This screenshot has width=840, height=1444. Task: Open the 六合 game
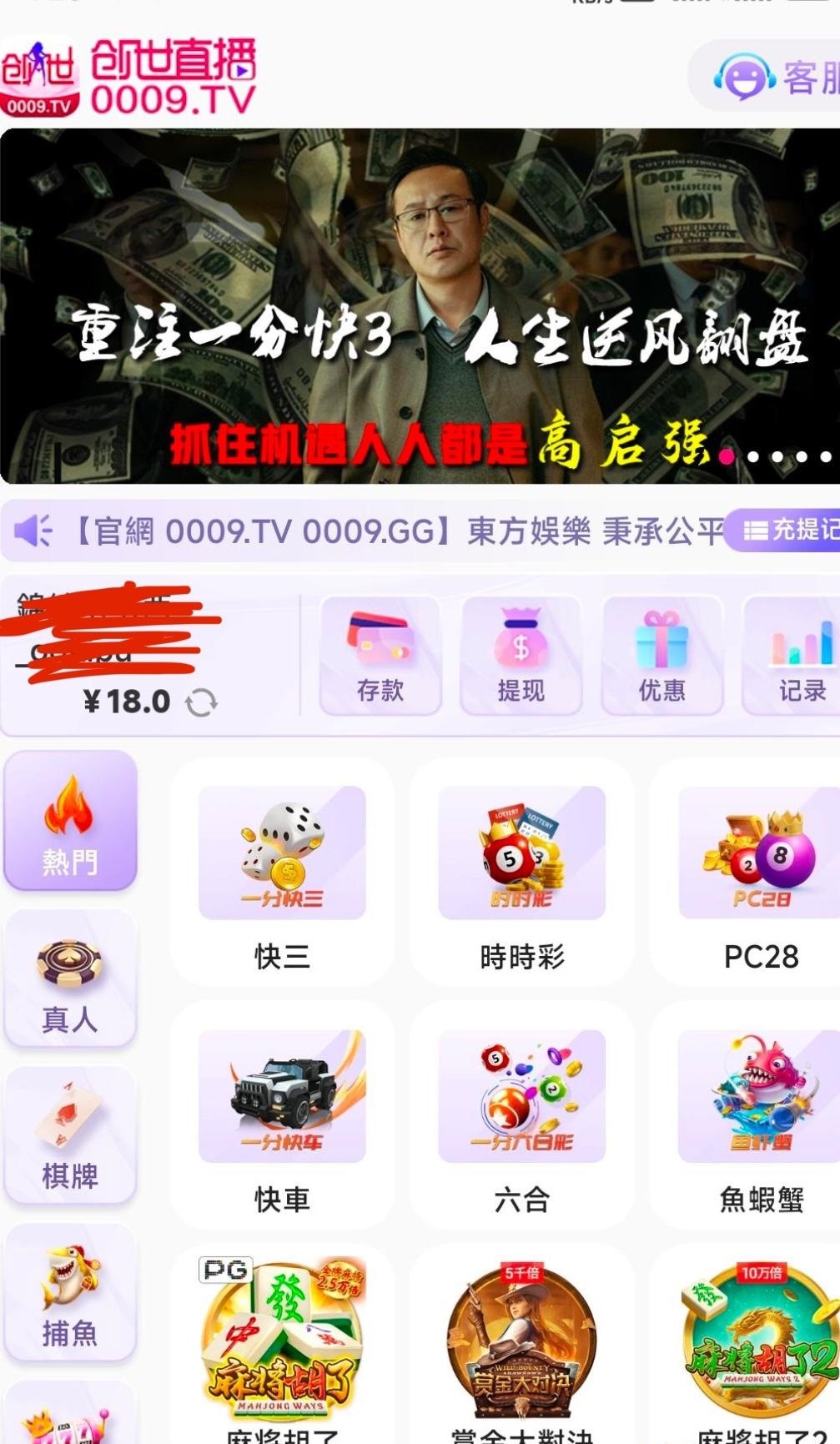tap(521, 1116)
